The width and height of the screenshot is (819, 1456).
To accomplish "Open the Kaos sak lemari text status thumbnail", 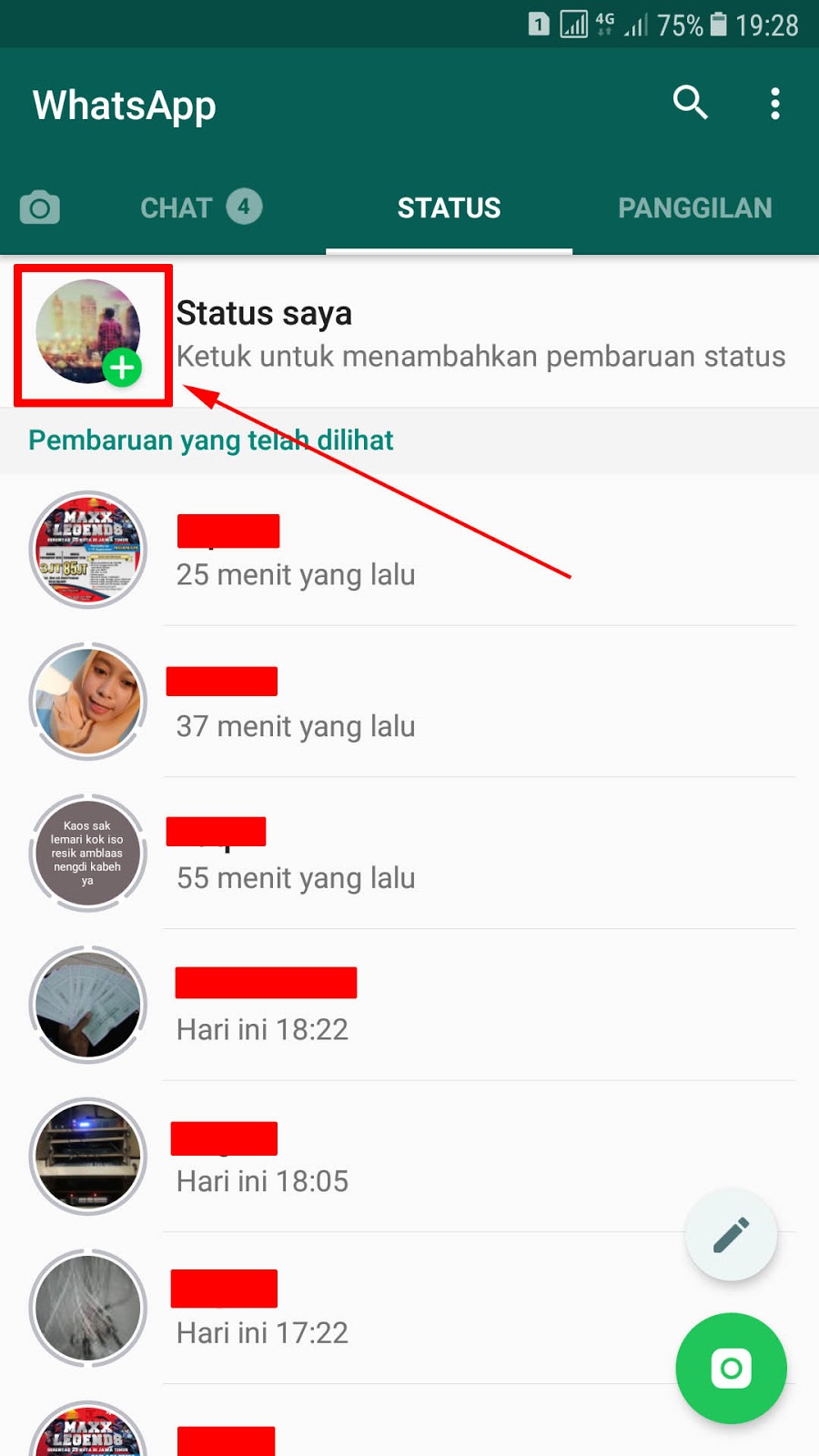I will pyautogui.click(x=87, y=853).
